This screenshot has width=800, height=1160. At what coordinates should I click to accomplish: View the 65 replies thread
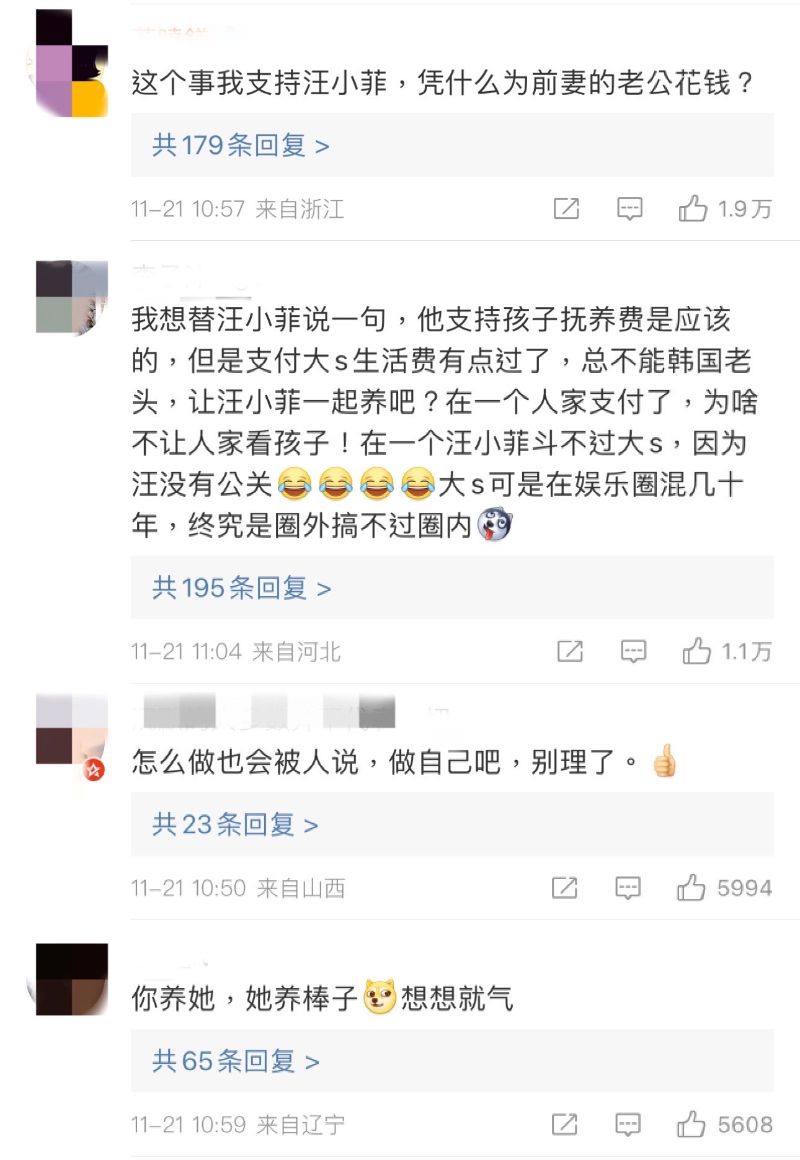click(235, 1061)
